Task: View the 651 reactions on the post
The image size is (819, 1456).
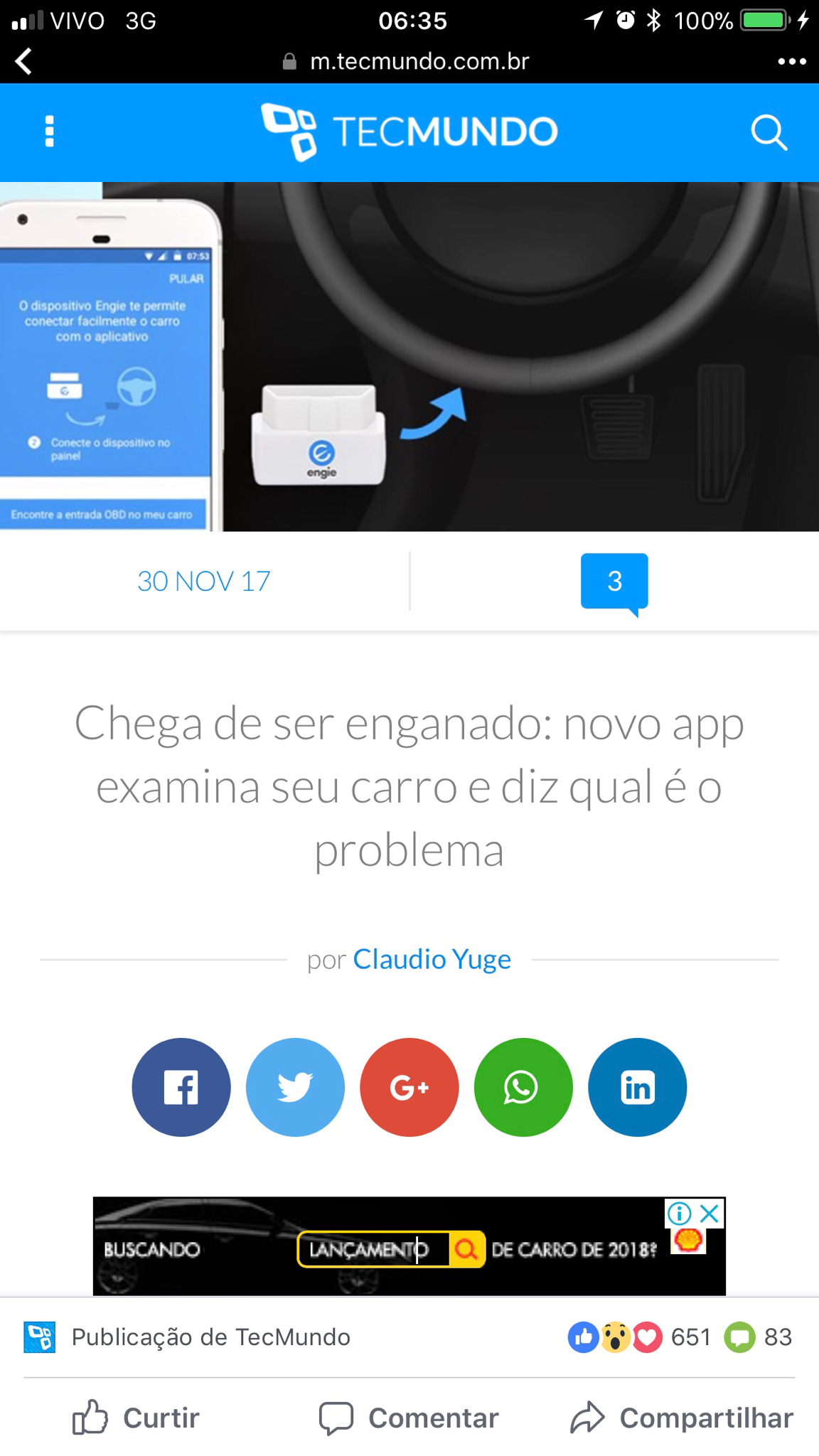Action: pos(639,1337)
